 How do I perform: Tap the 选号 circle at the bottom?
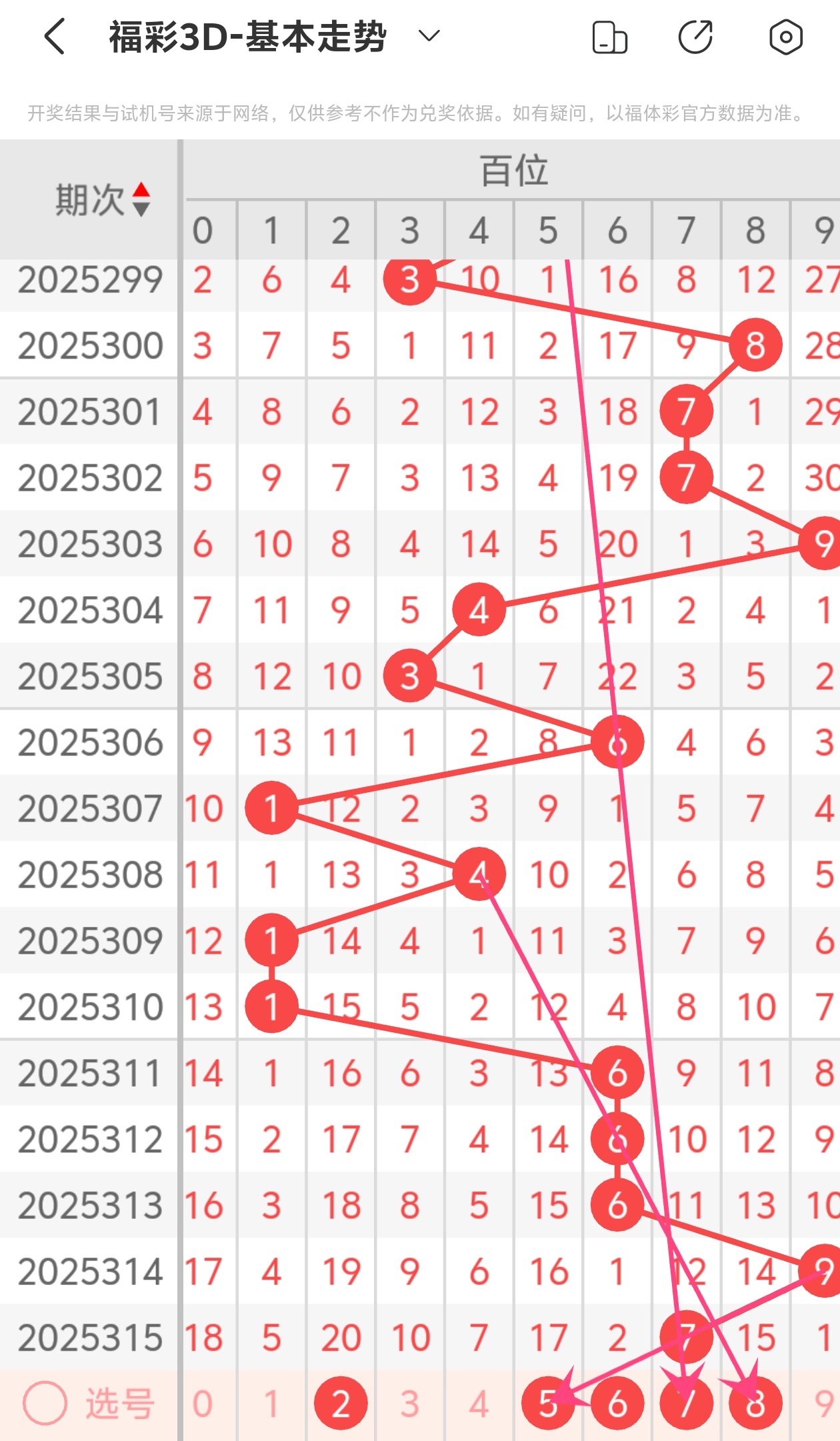45,1403
